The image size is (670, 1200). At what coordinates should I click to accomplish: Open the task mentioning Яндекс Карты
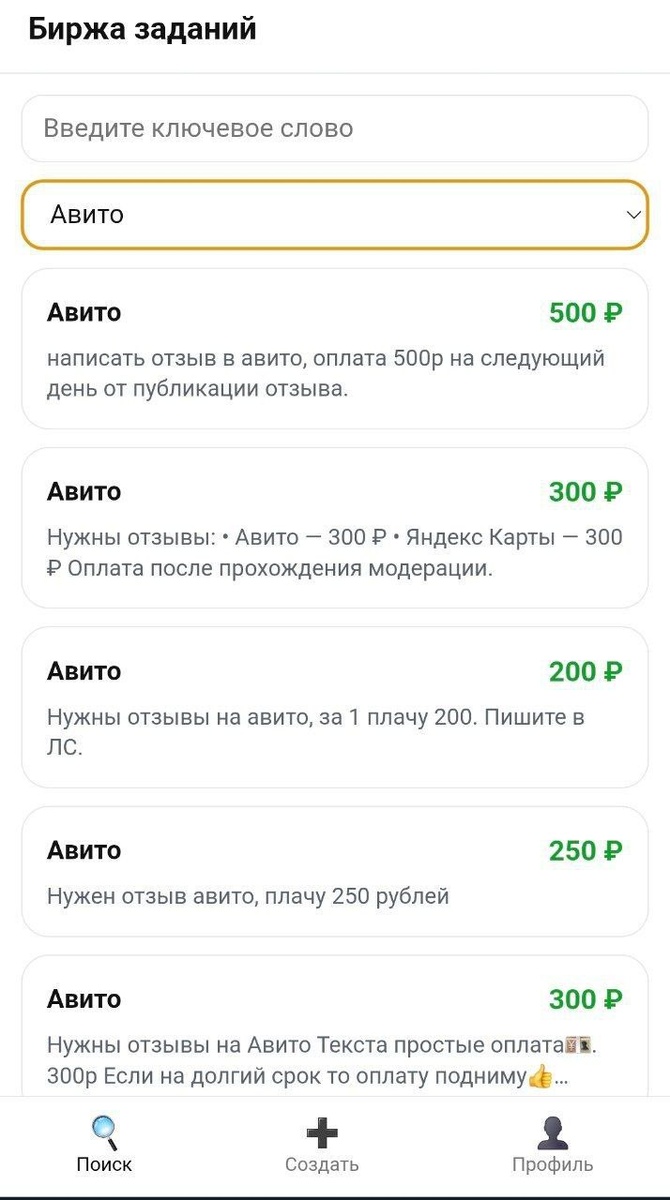click(x=334, y=528)
